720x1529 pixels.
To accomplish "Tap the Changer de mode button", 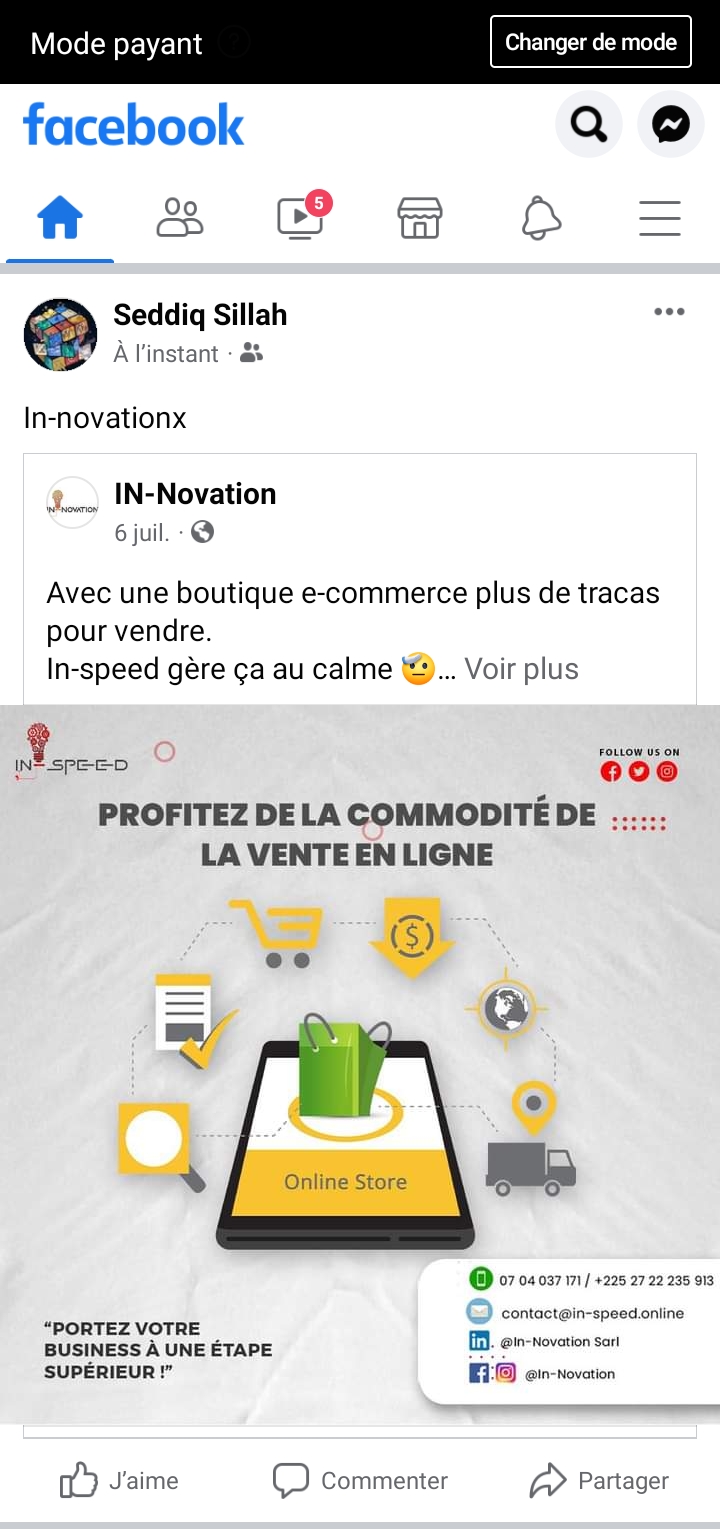I will (590, 42).
